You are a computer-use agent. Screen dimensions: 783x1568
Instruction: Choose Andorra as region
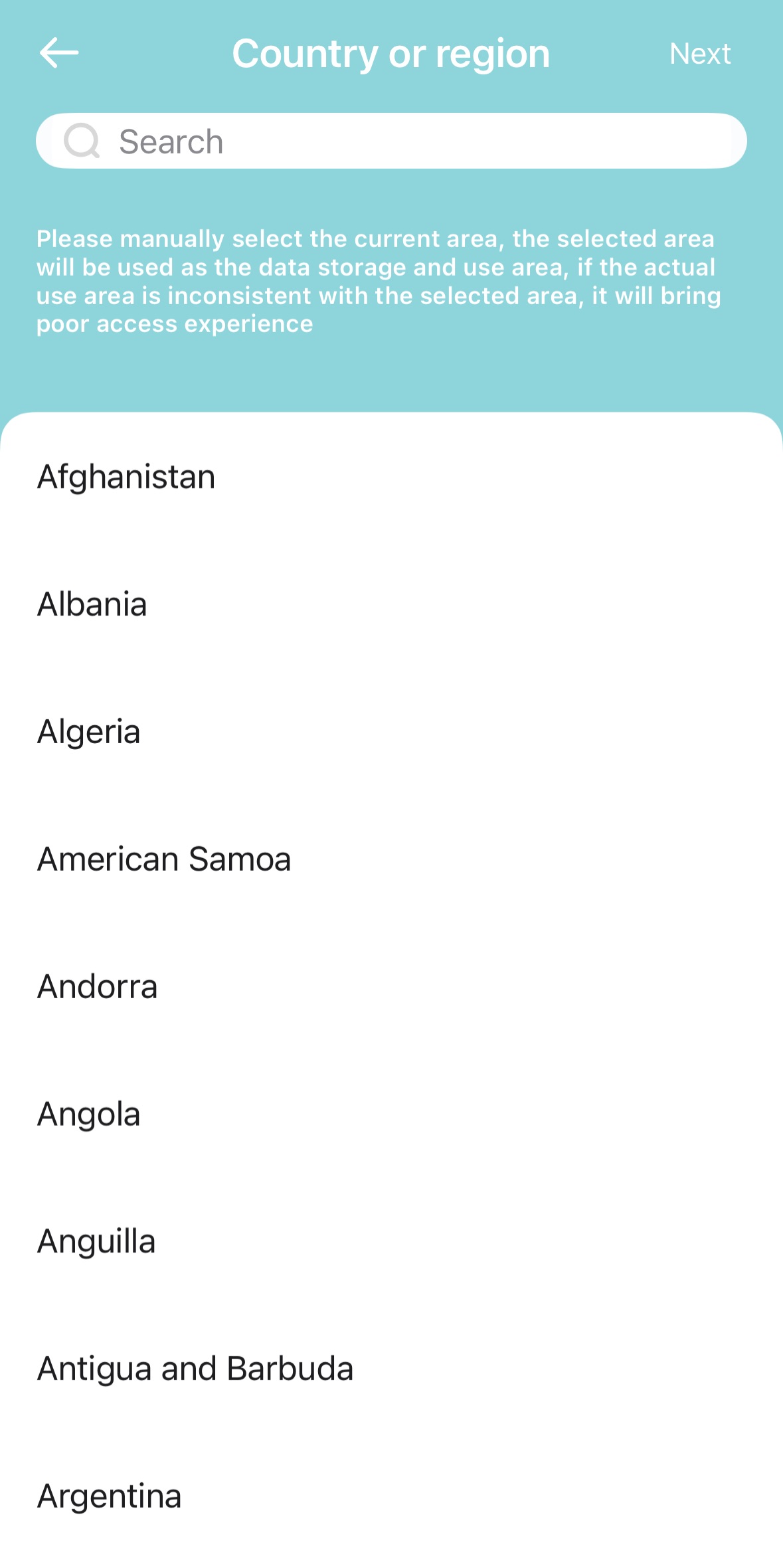pos(391,987)
